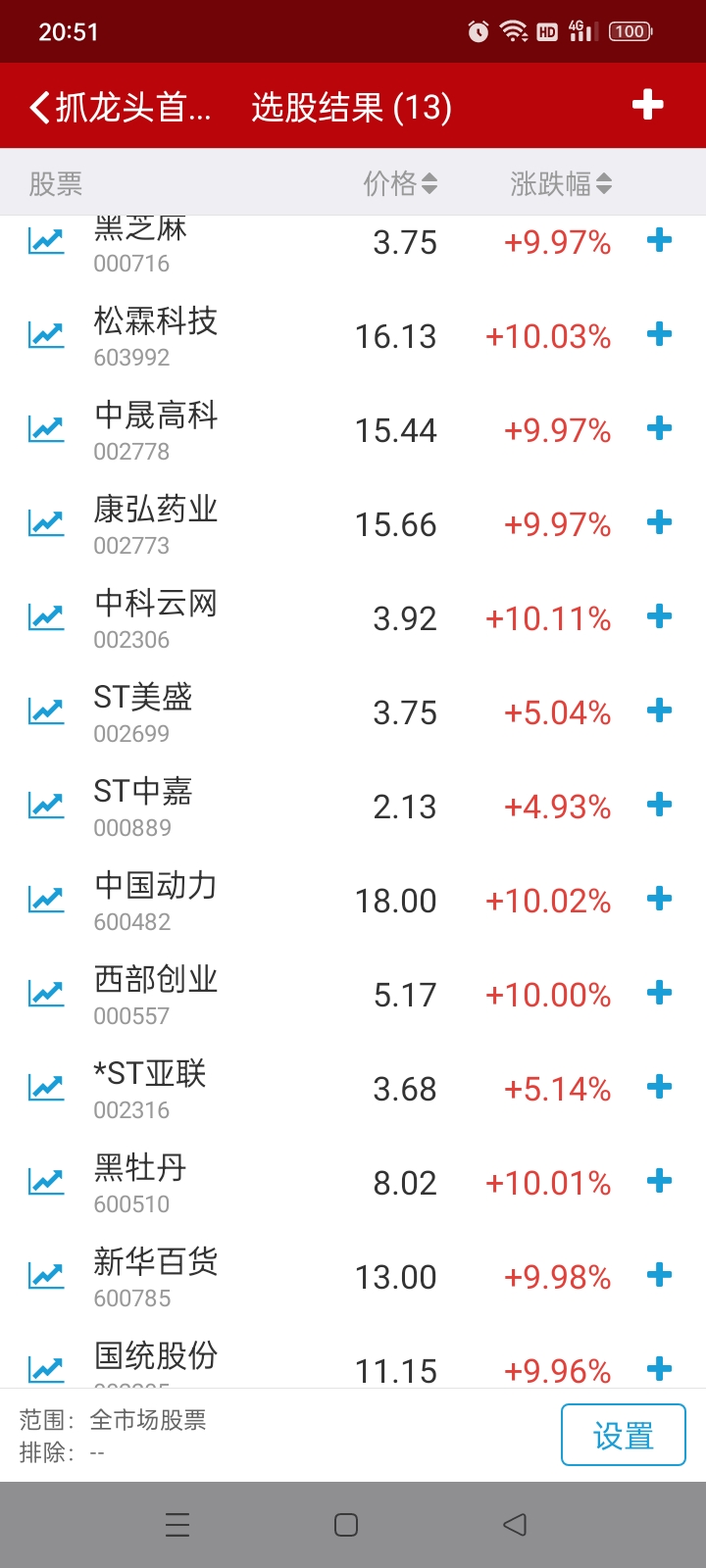
Task: Add 中晟高科 with its plus icon
Action: click(660, 428)
